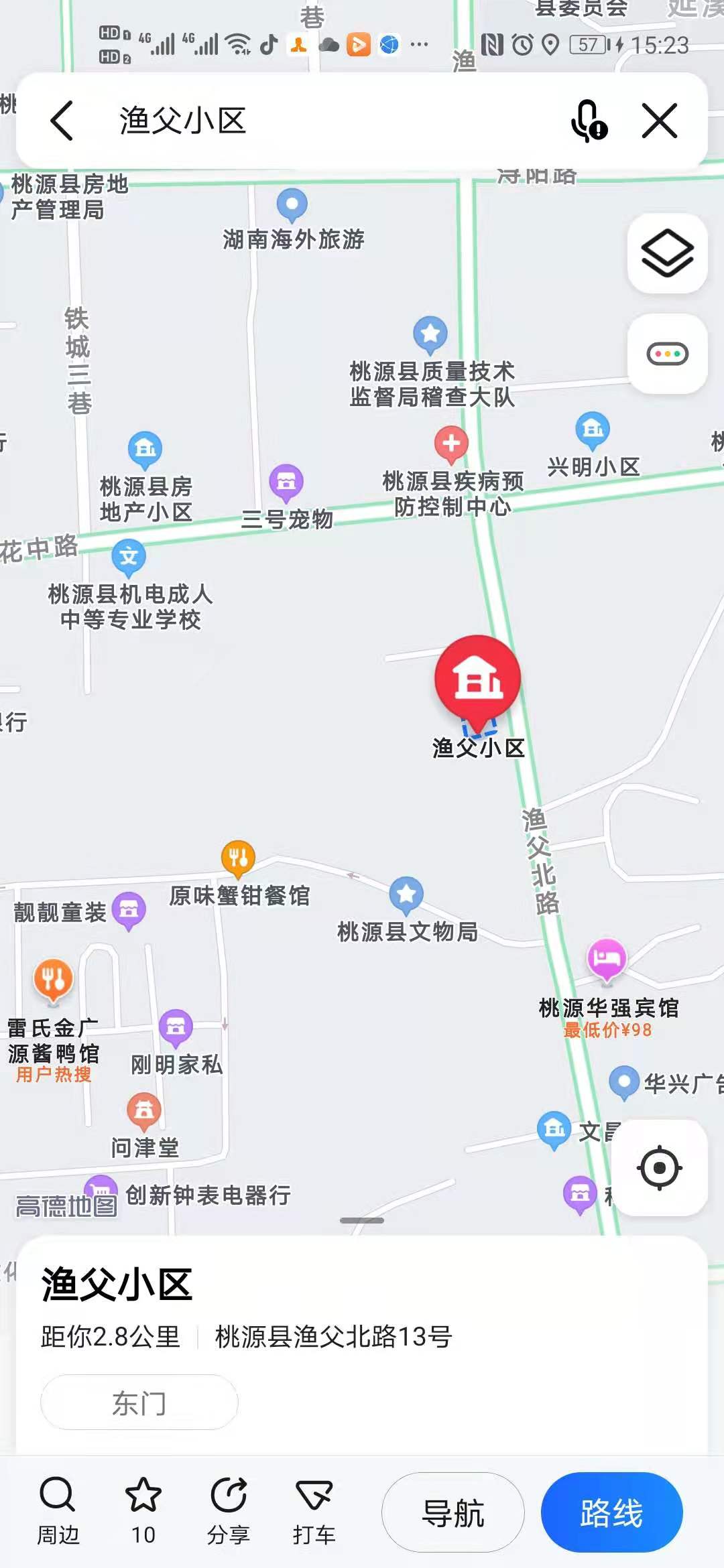Select the 桃源县文物局 map marker
724x1568 pixels.
(407, 894)
